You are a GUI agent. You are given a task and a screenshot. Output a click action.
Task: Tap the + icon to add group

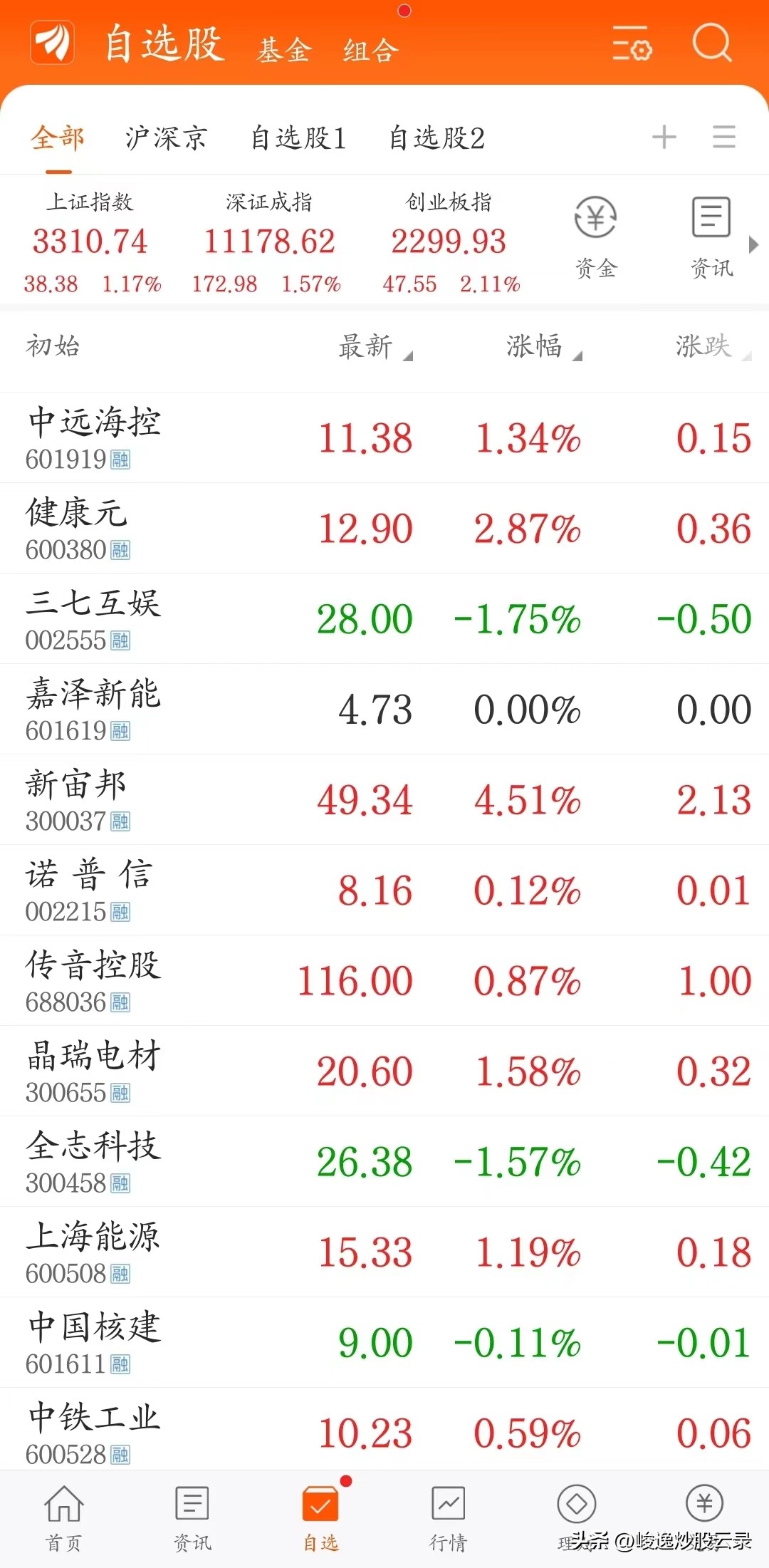click(664, 137)
